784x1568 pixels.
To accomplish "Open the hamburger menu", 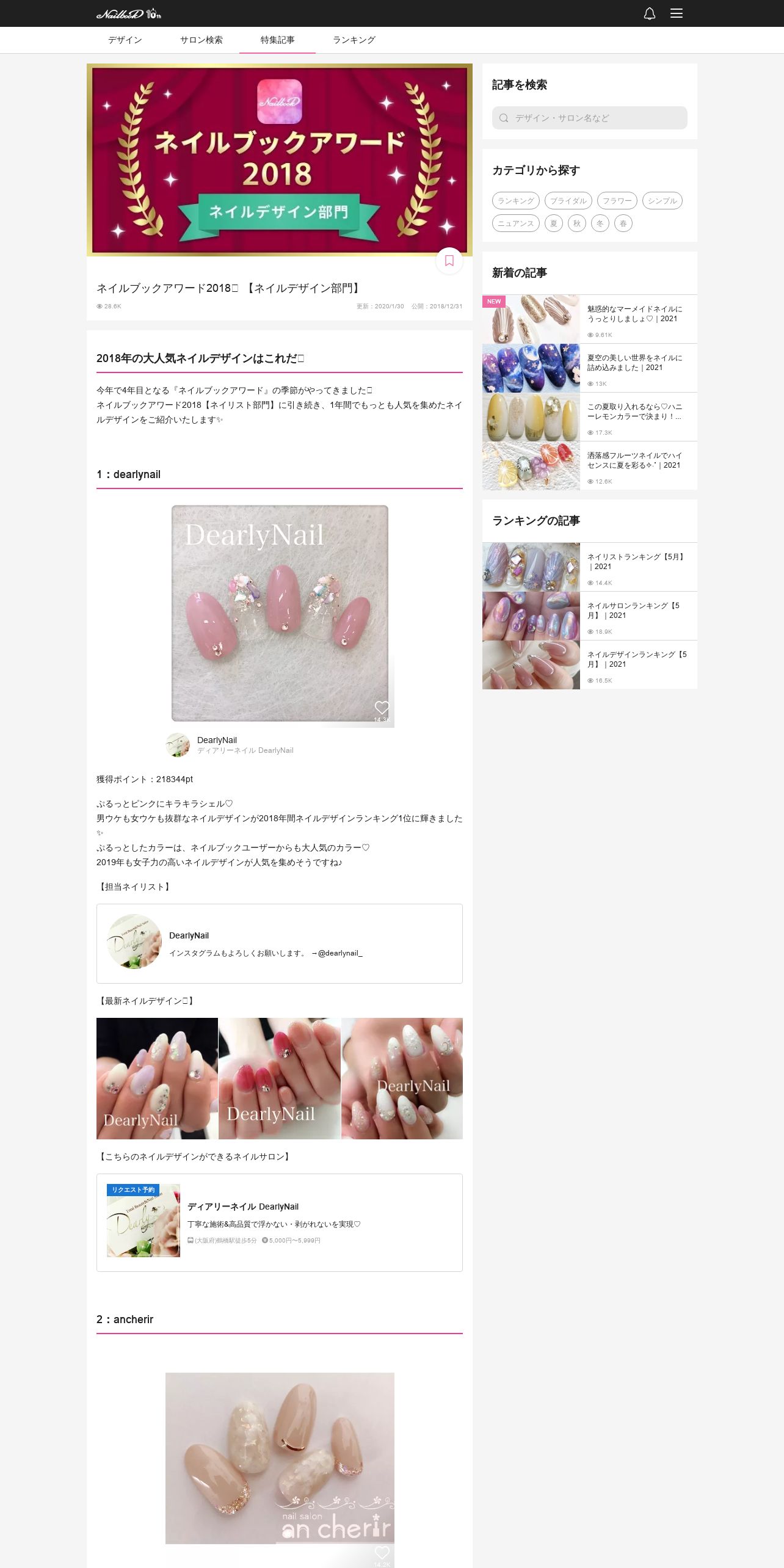I will point(677,13).
